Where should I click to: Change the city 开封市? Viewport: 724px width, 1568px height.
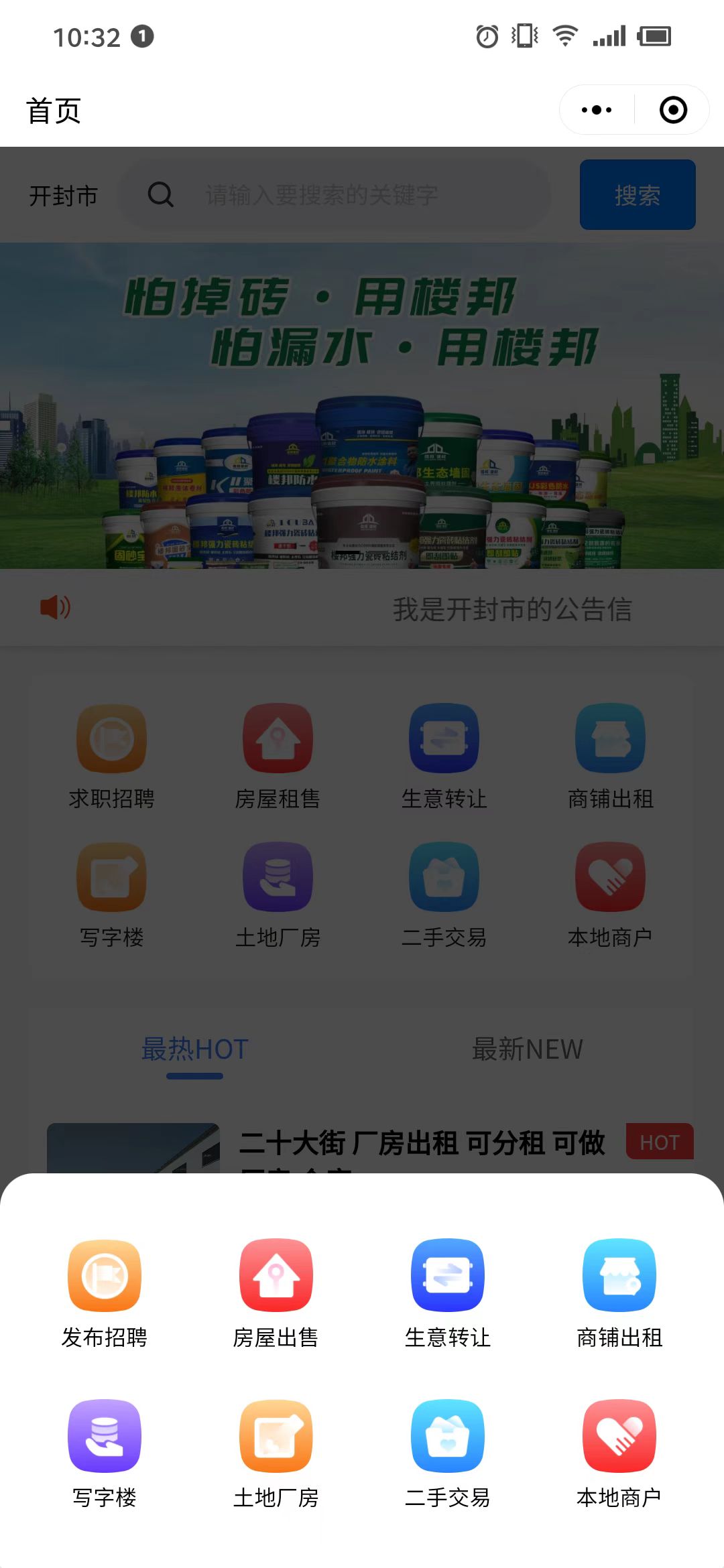(x=63, y=196)
